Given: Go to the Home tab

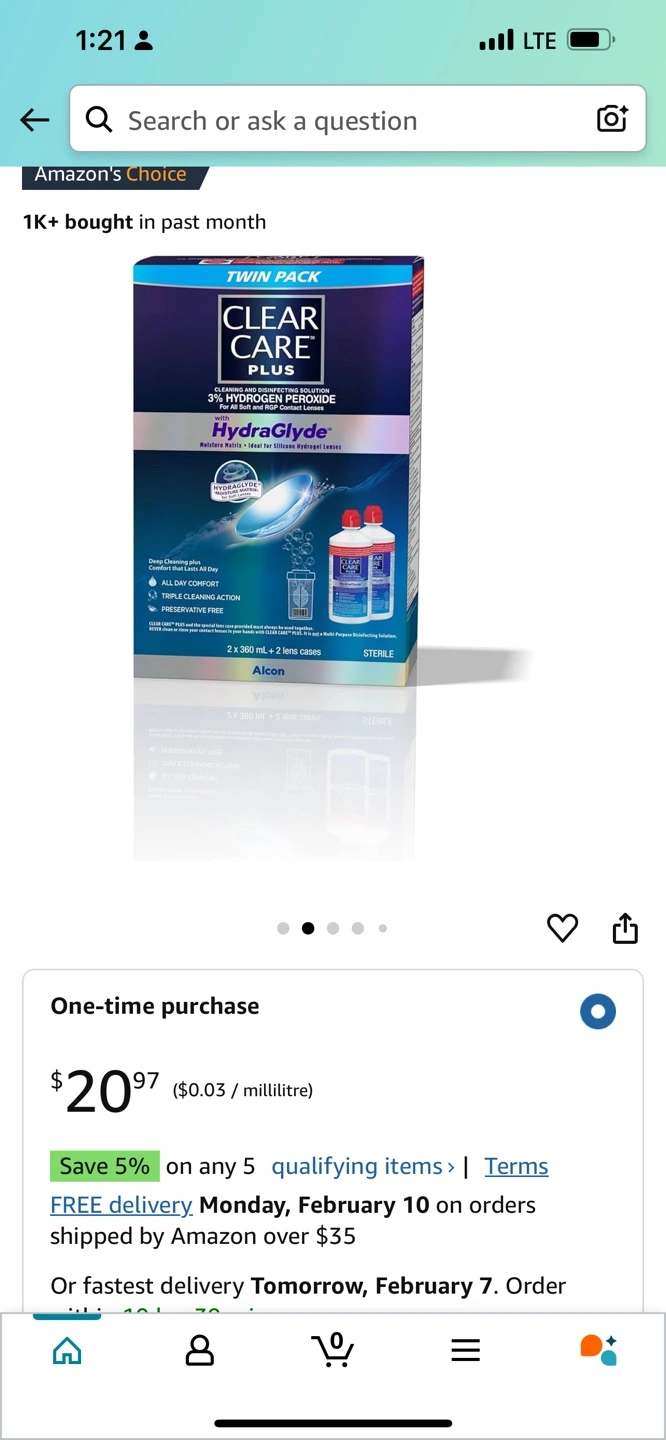Looking at the screenshot, I should (67, 1351).
